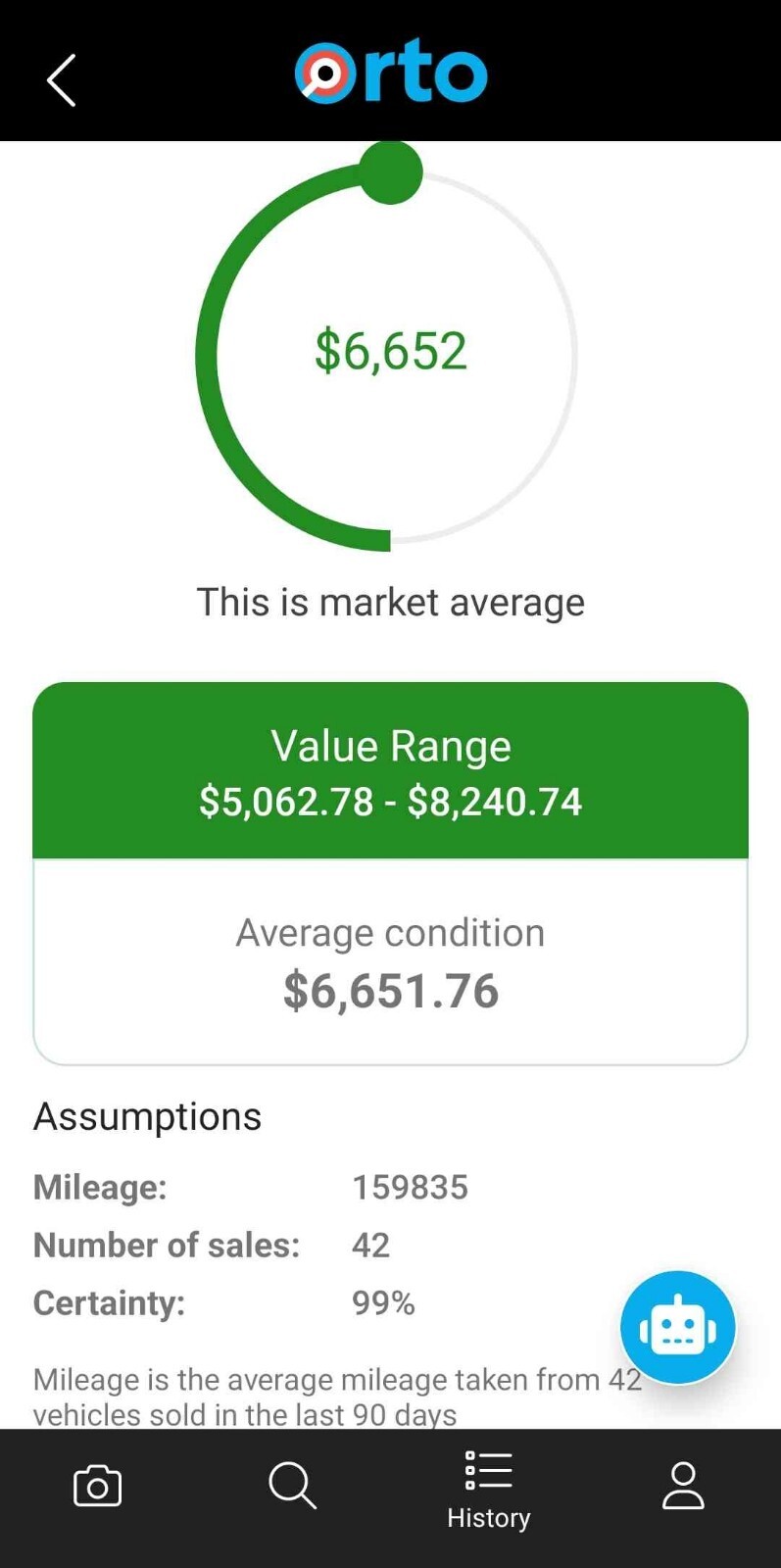781x1568 pixels.
Task: Open the chatbot assistant button
Action: tap(678, 1327)
